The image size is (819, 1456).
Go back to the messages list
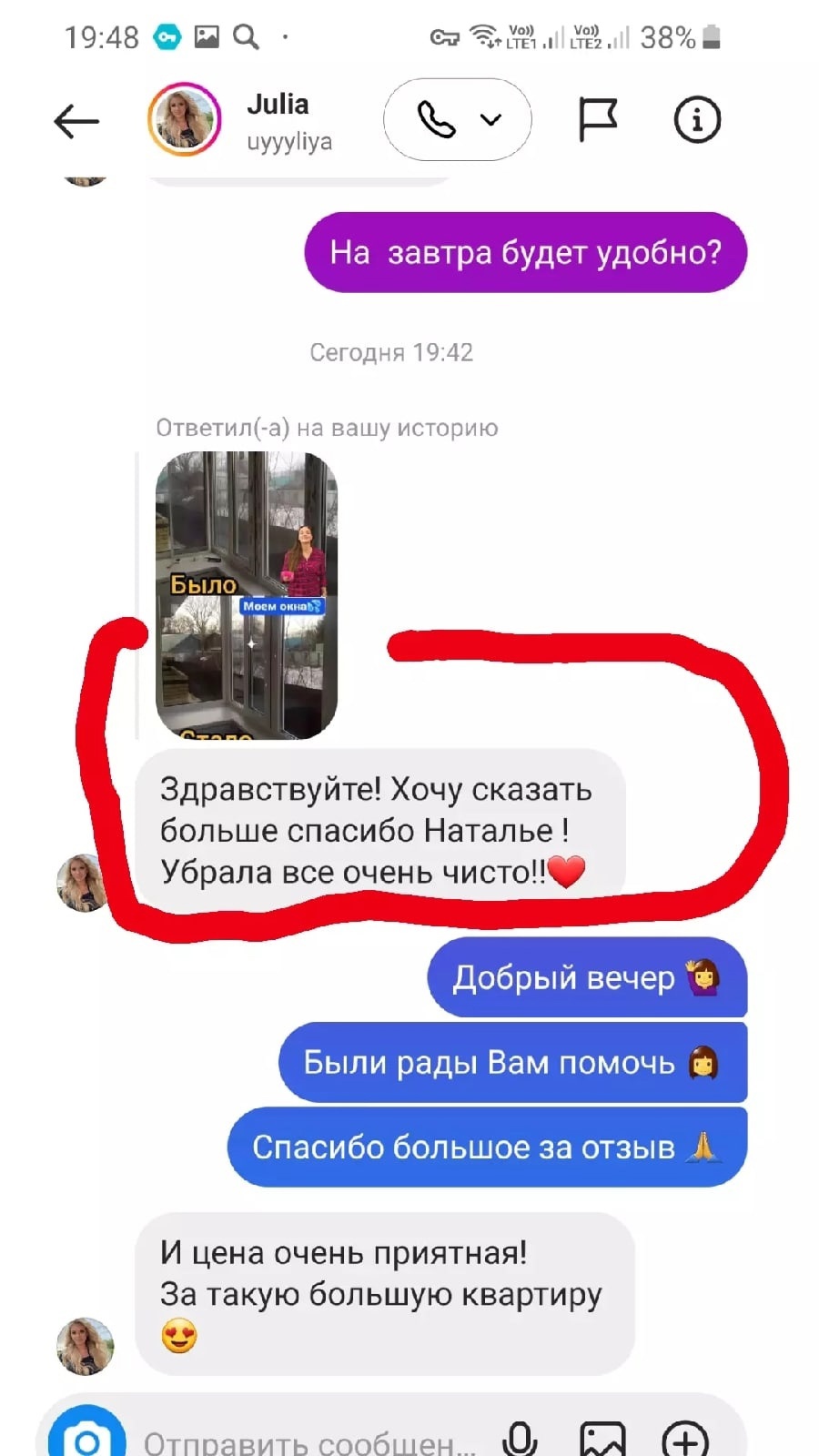click(76, 121)
